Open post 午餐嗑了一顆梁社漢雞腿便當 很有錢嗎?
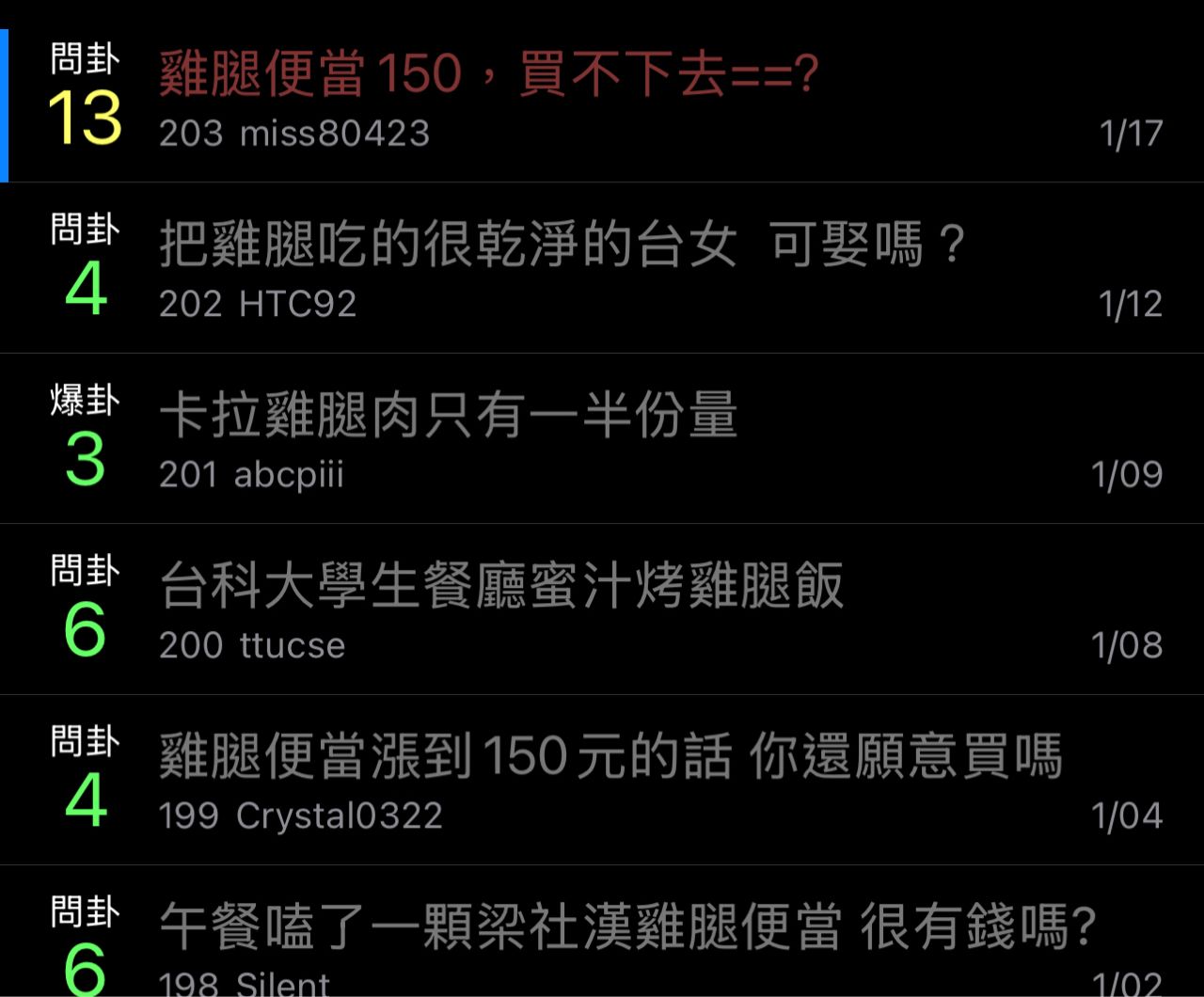 tap(627, 927)
